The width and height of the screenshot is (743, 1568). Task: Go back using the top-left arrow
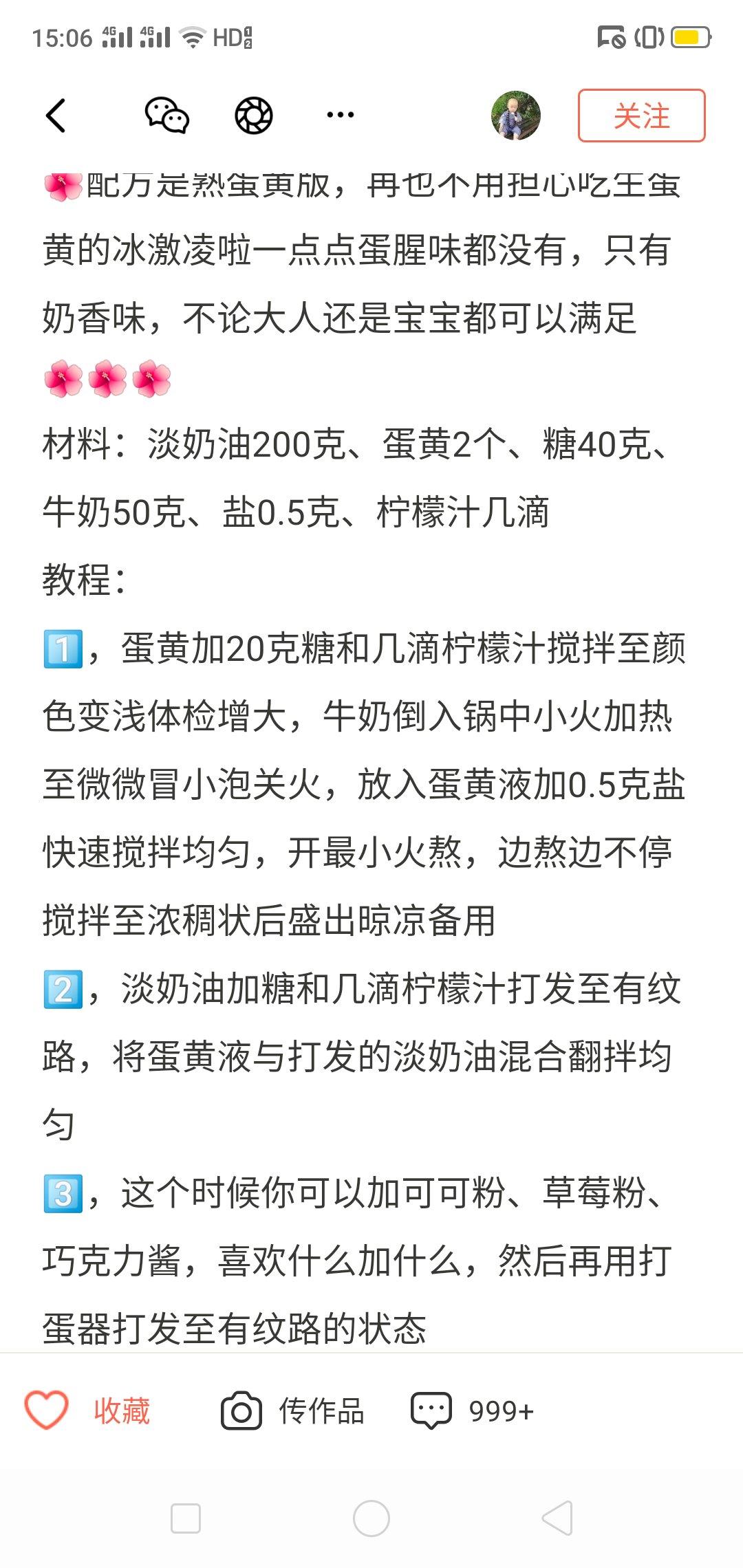coord(56,116)
